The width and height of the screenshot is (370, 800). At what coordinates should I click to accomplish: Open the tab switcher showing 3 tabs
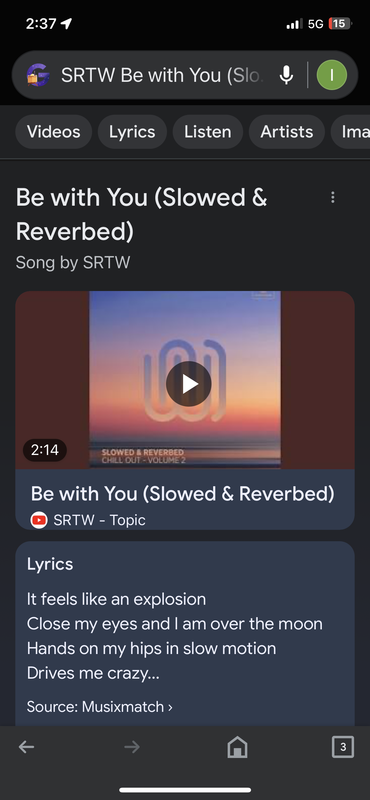343,747
